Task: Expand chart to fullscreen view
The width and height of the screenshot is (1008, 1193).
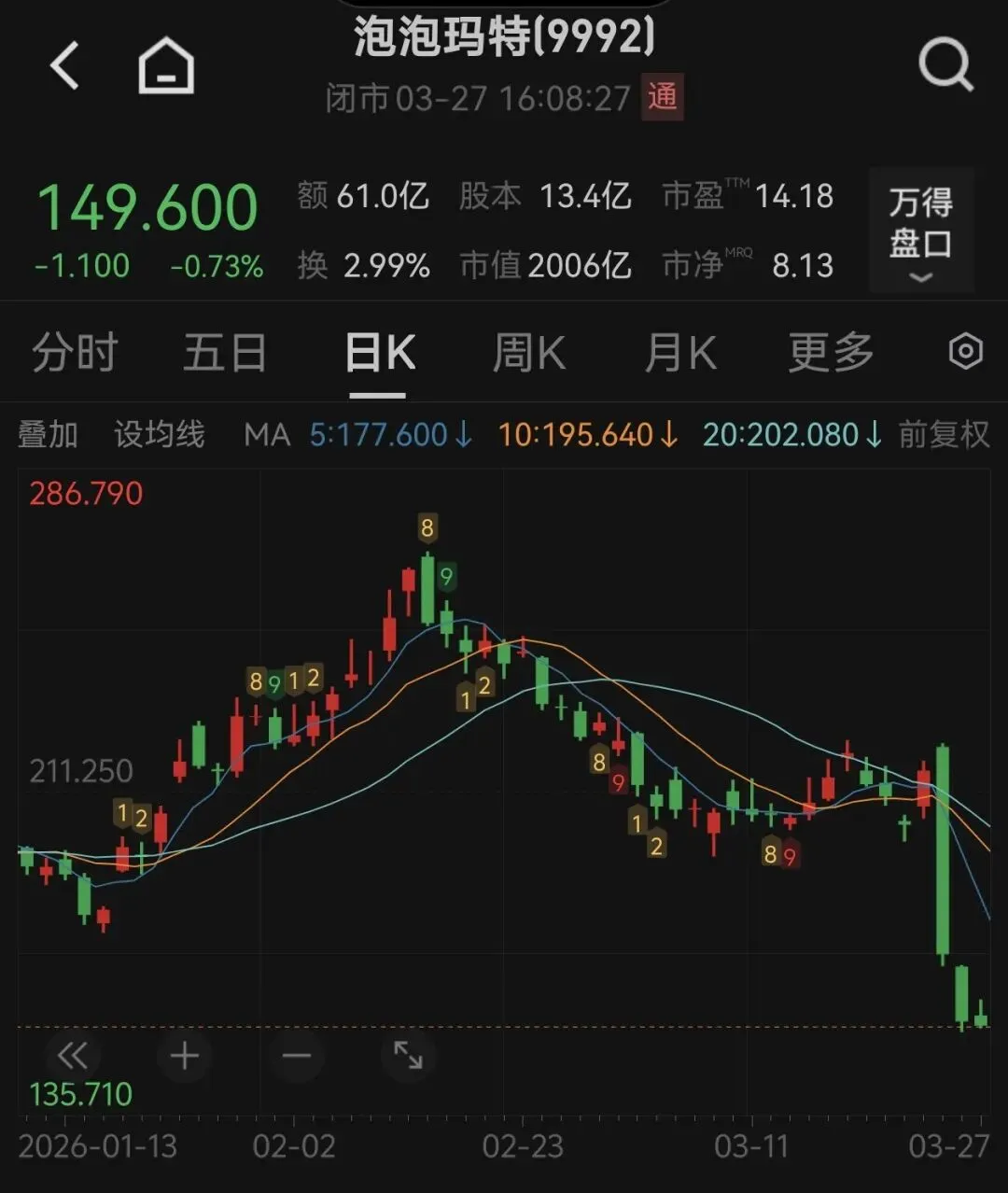Action: click(x=409, y=1056)
